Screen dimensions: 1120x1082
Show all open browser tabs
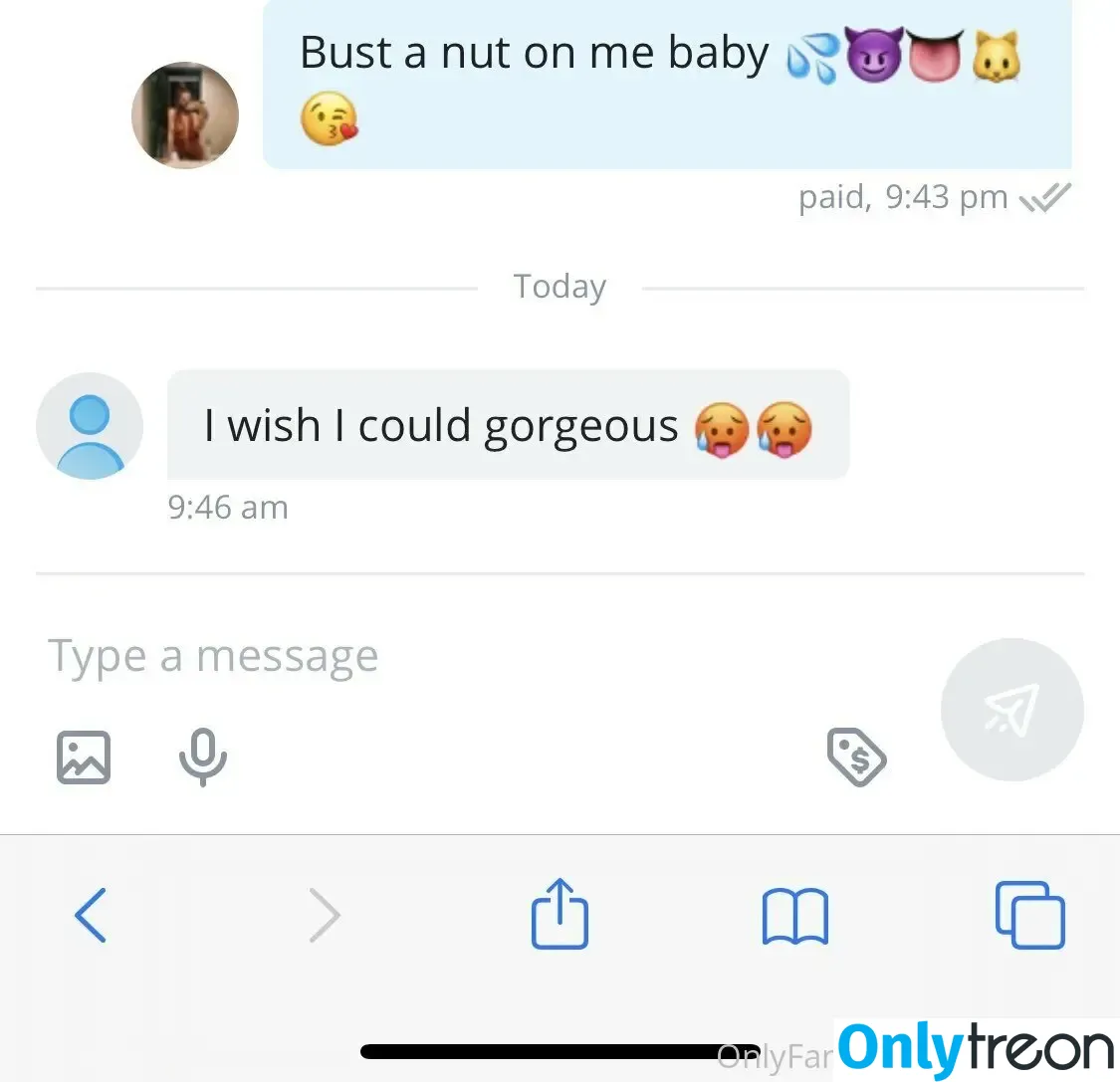tap(1029, 915)
